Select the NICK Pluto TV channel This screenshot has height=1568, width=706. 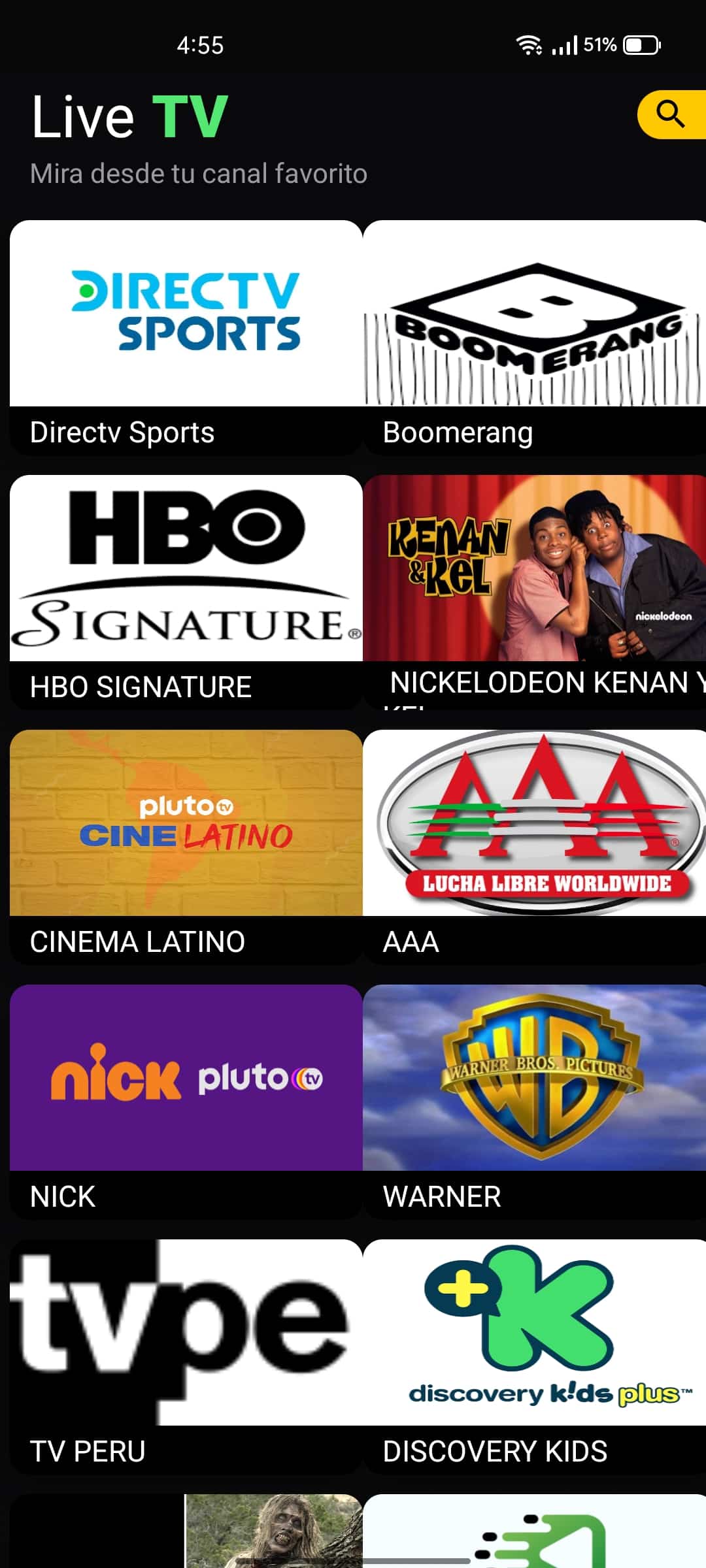tap(186, 1102)
